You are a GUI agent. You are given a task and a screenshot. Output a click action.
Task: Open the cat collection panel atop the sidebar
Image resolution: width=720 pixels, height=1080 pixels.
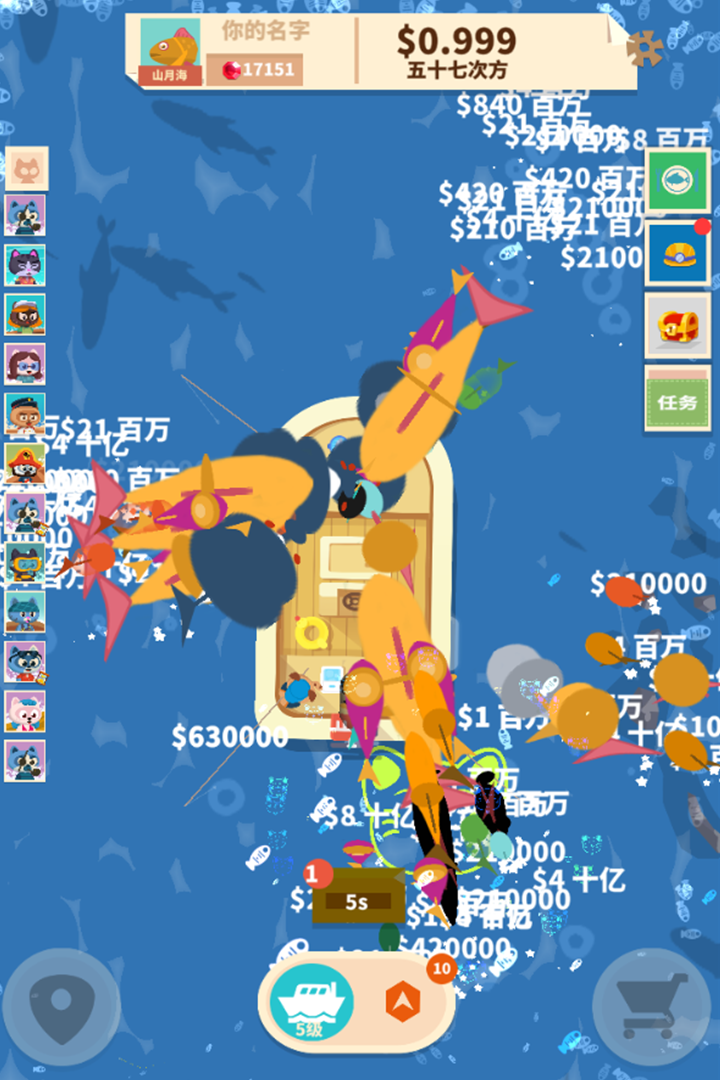pos(27,167)
